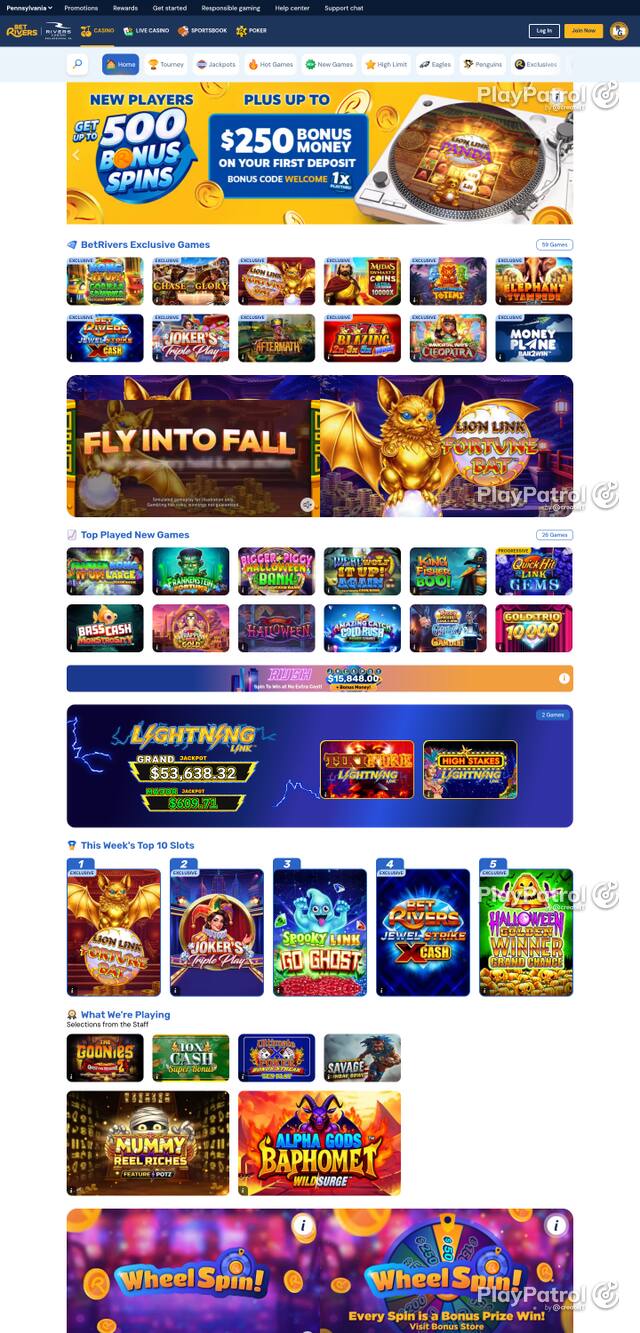The image size is (640, 1333).
Task: Switch to the Live Casino section
Action: [147, 31]
